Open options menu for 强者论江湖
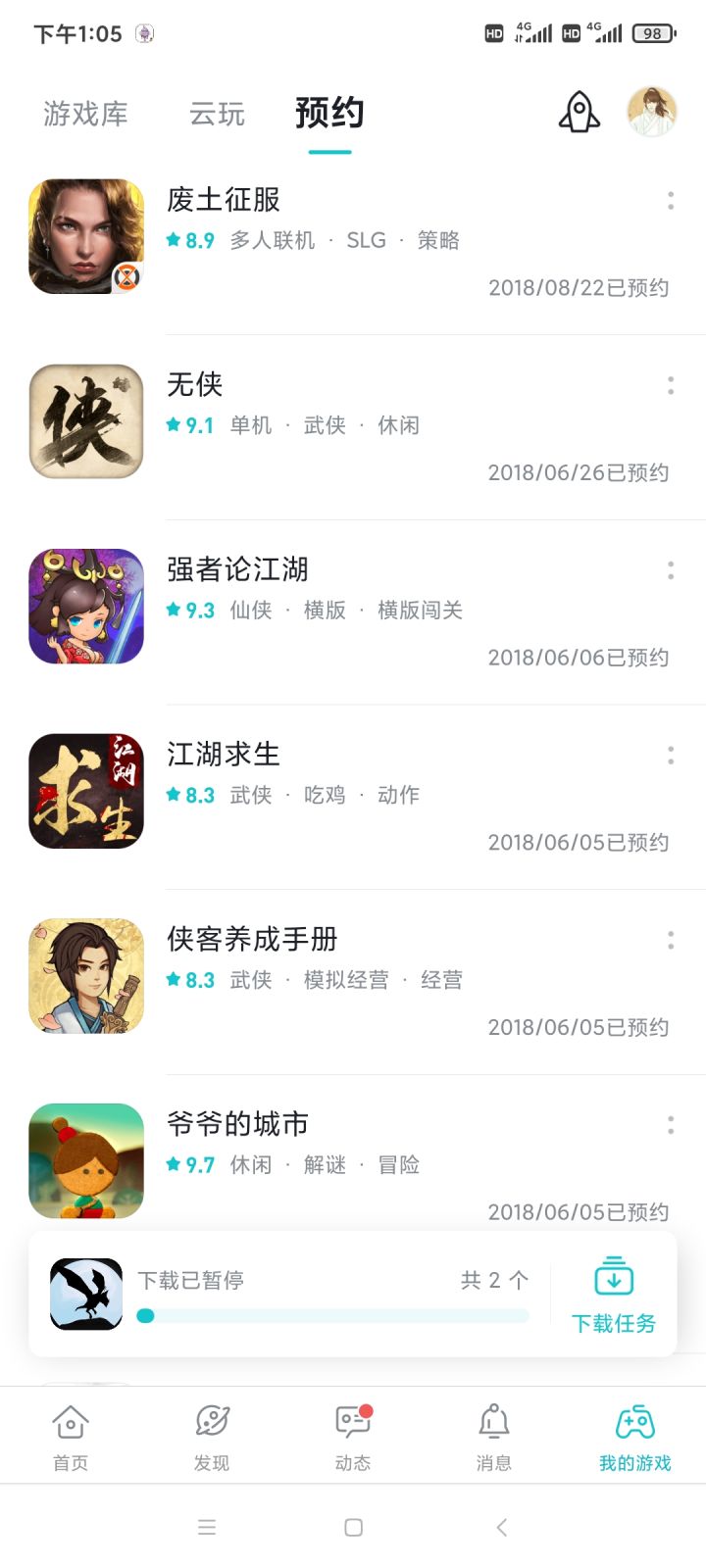Image resolution: width=706 pixels, height=1568 pixels. [x=670, y=570]
